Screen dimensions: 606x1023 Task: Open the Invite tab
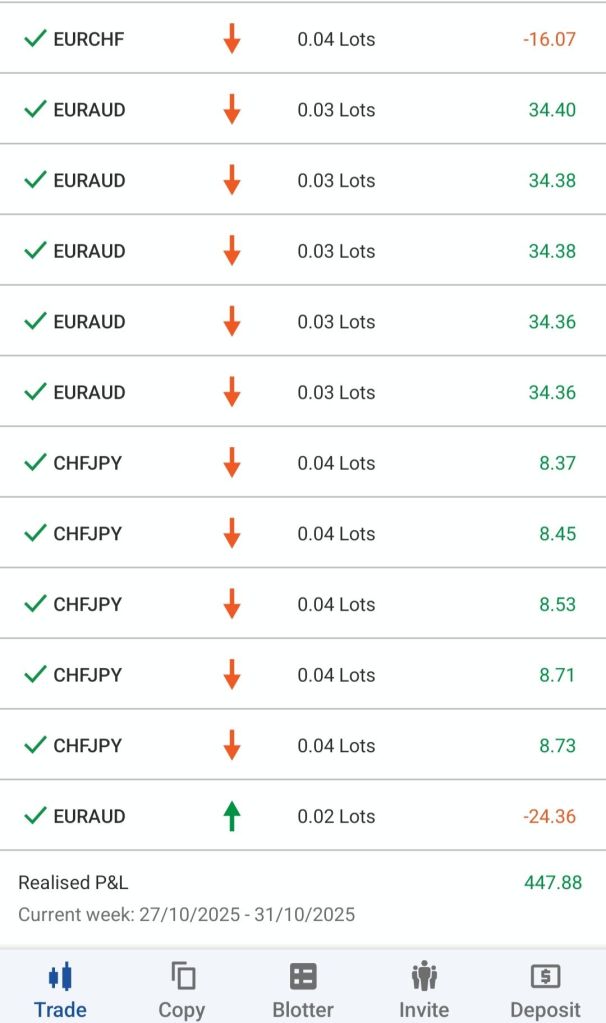coord(424,989)
